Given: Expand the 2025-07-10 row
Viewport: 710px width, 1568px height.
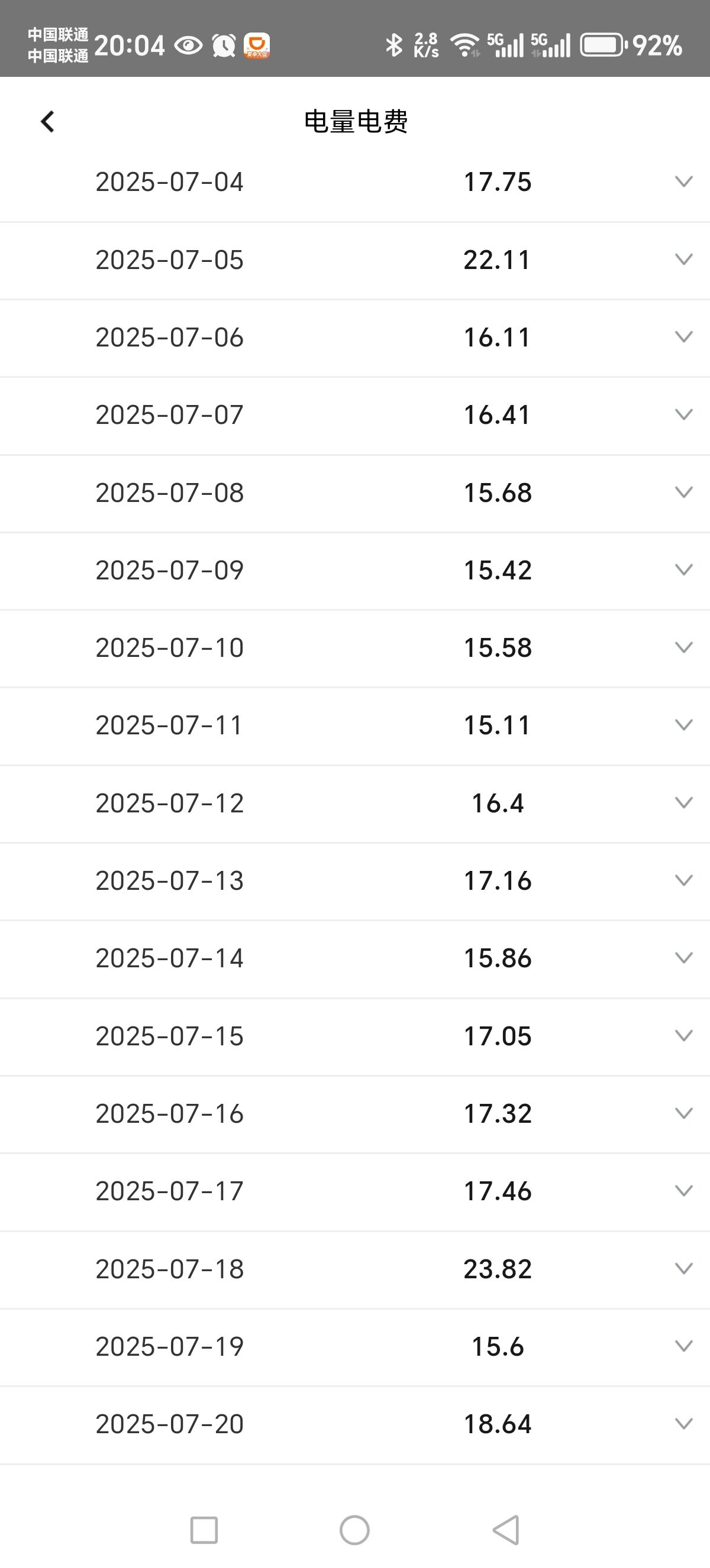Looking at the screenshot, I should pyautogui.click(x=684, y=647).
